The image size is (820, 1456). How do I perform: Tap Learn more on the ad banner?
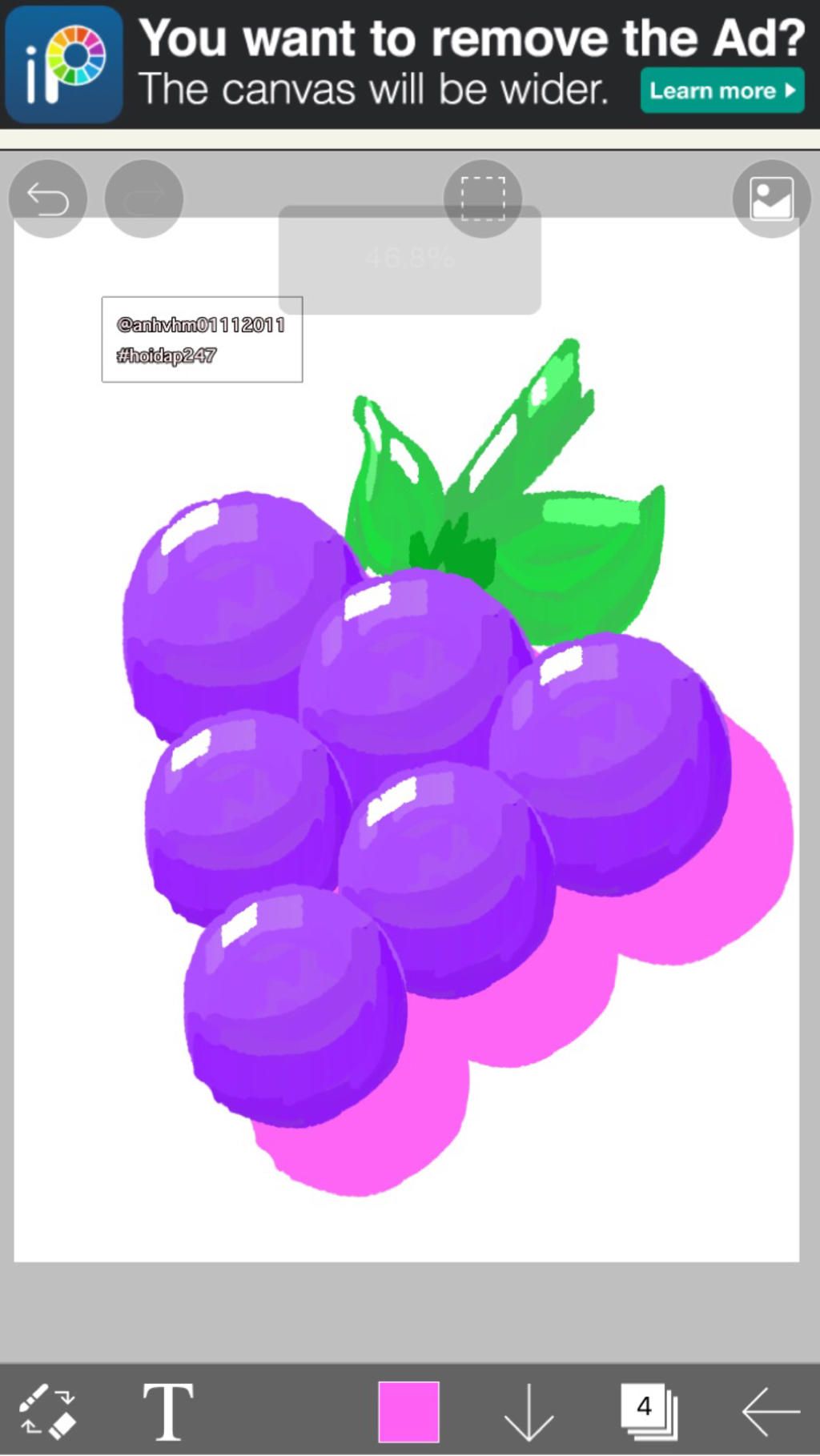[x=722, y=90]
